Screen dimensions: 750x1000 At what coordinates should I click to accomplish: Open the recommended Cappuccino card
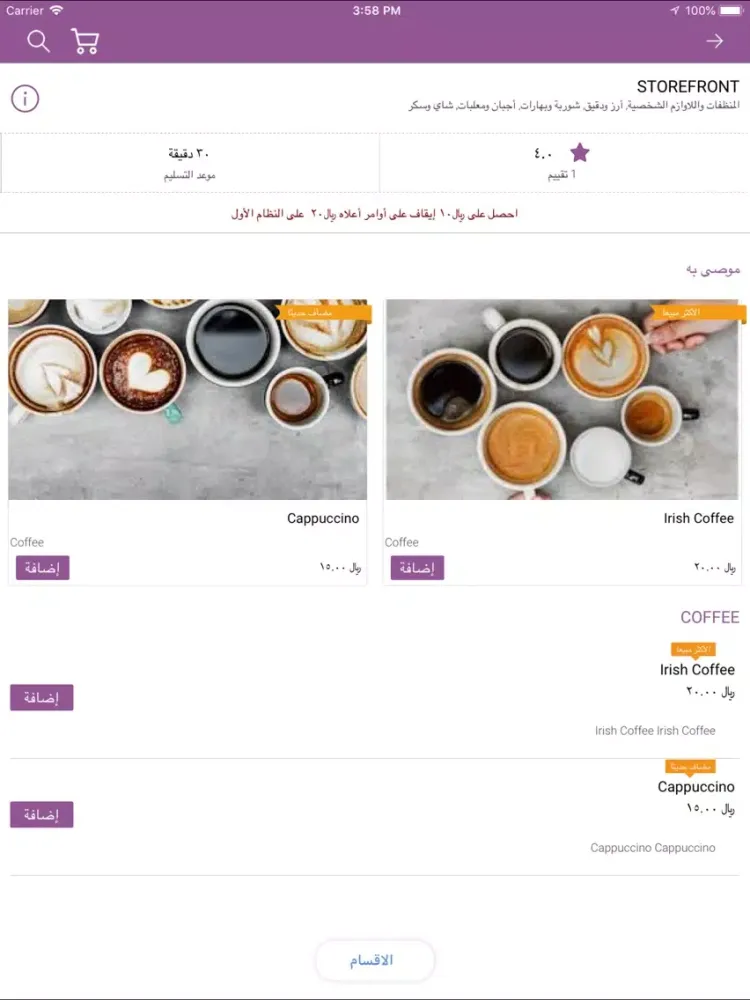click(188, 400)
